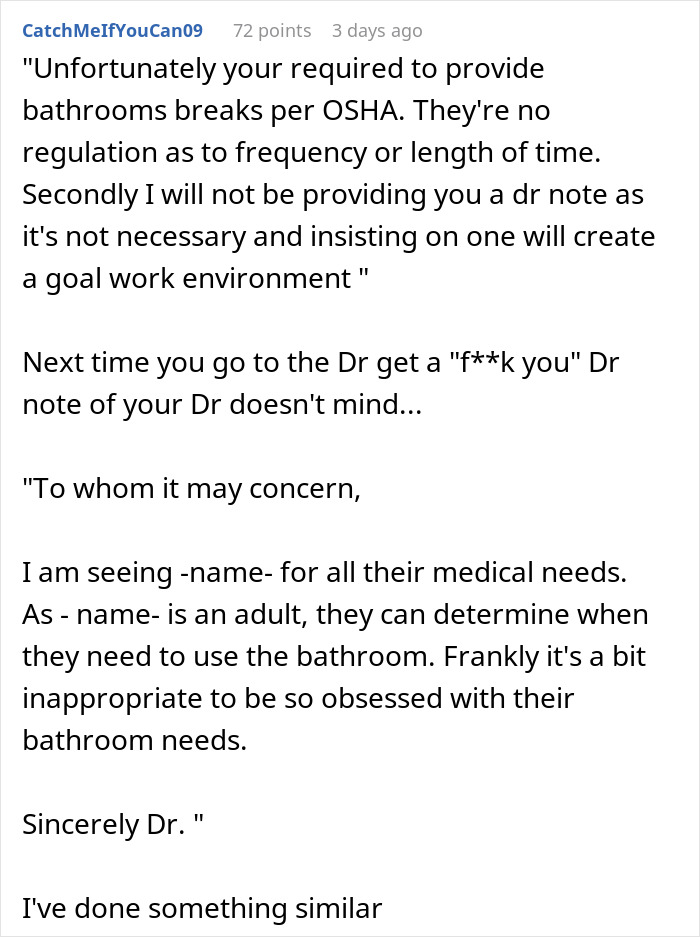Open CatchMeIfYouCan09's user profile
This screenshot has width=700, height=937.
click(112, 30)
